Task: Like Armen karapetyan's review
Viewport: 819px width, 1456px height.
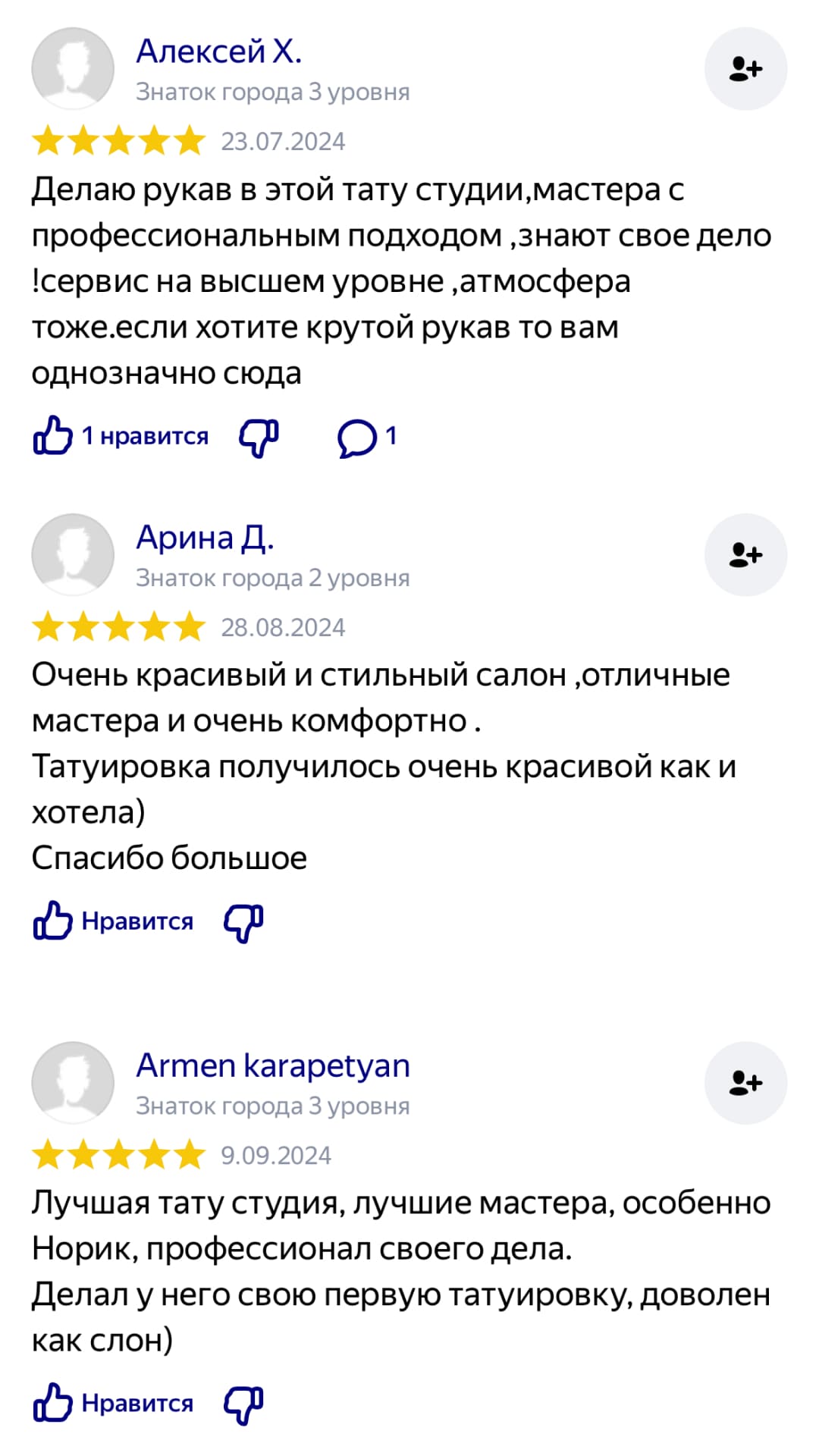Action: pyautogui.click(x=114, y=1404)
